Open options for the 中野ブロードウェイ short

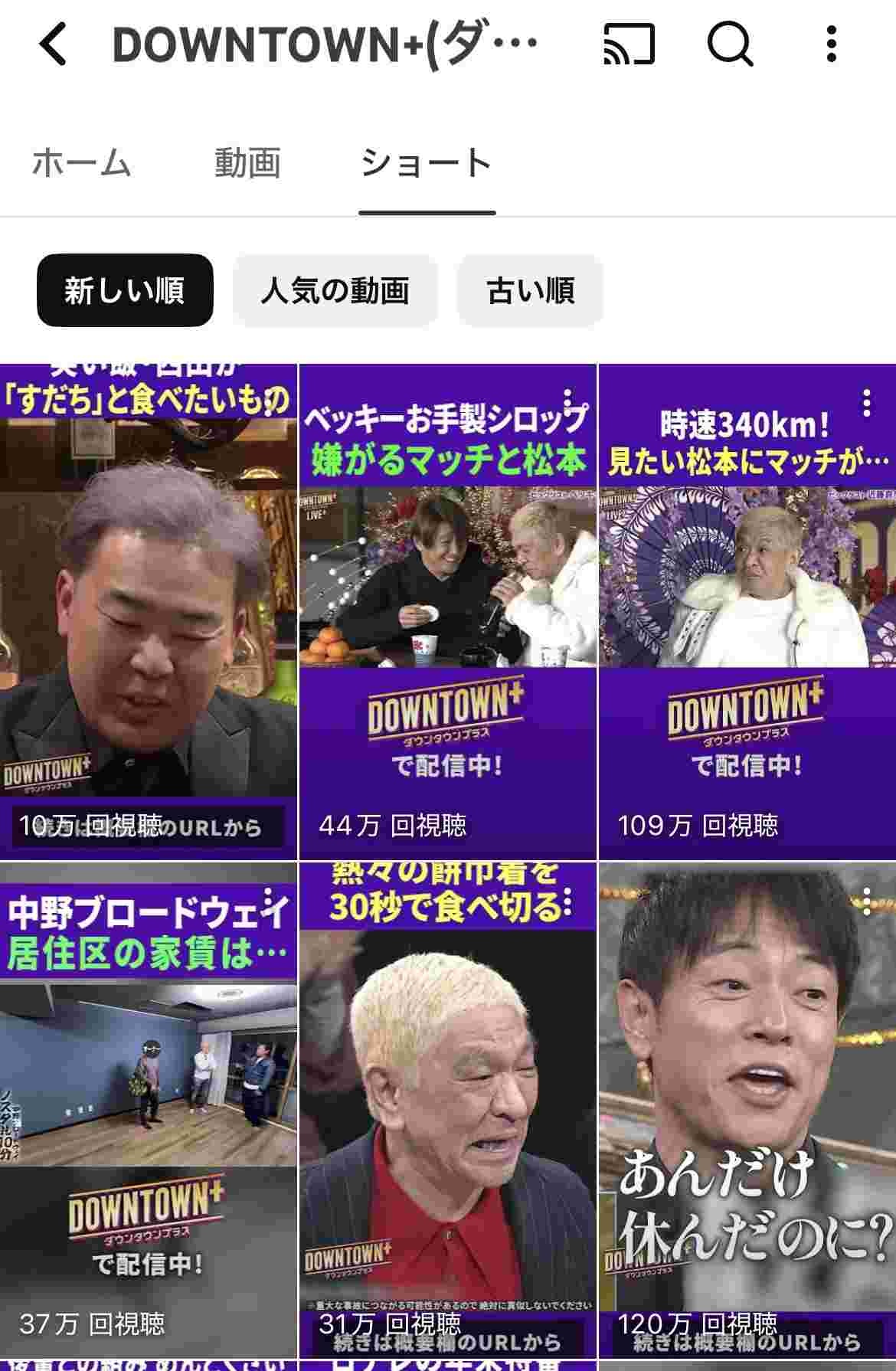[x=269, y=901]
